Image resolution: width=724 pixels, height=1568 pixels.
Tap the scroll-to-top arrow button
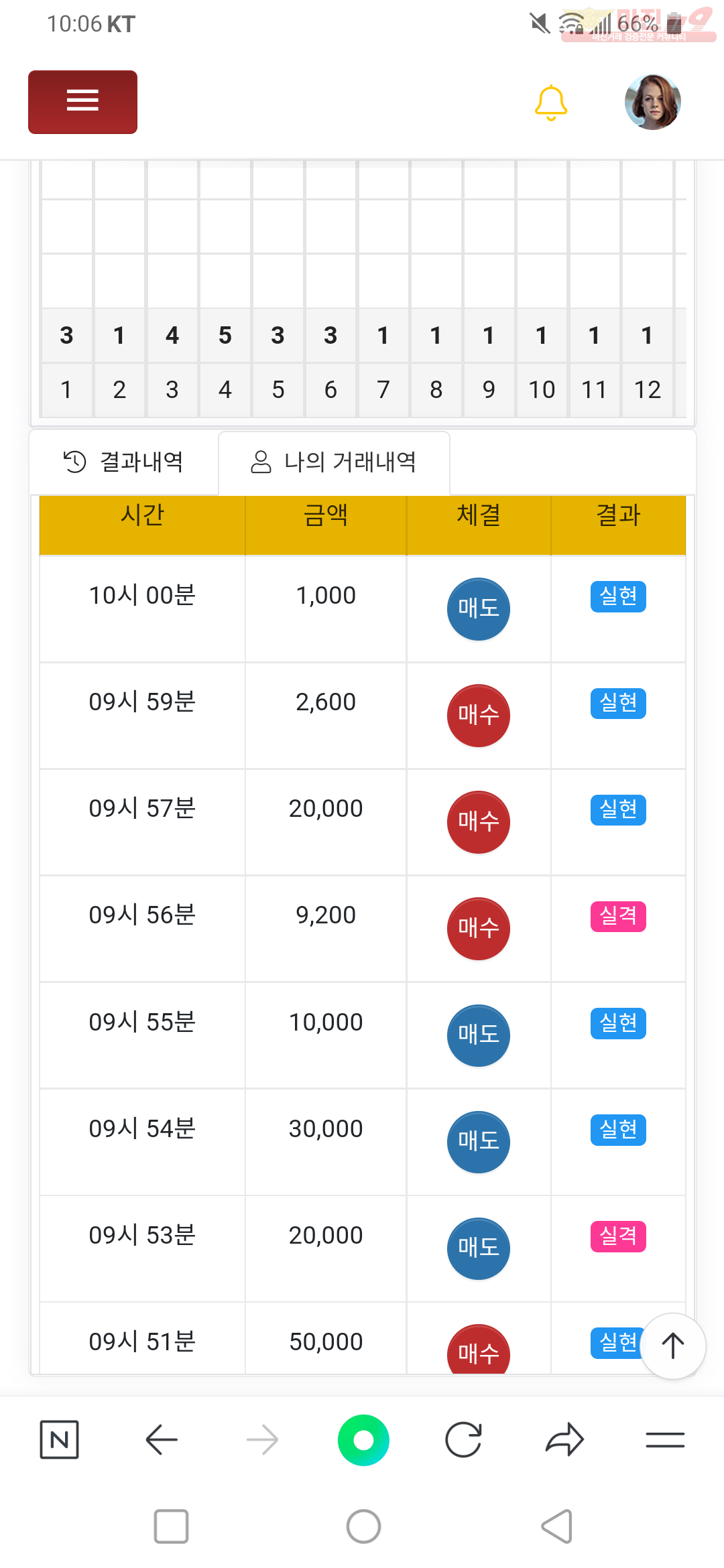pos(673,1346)
